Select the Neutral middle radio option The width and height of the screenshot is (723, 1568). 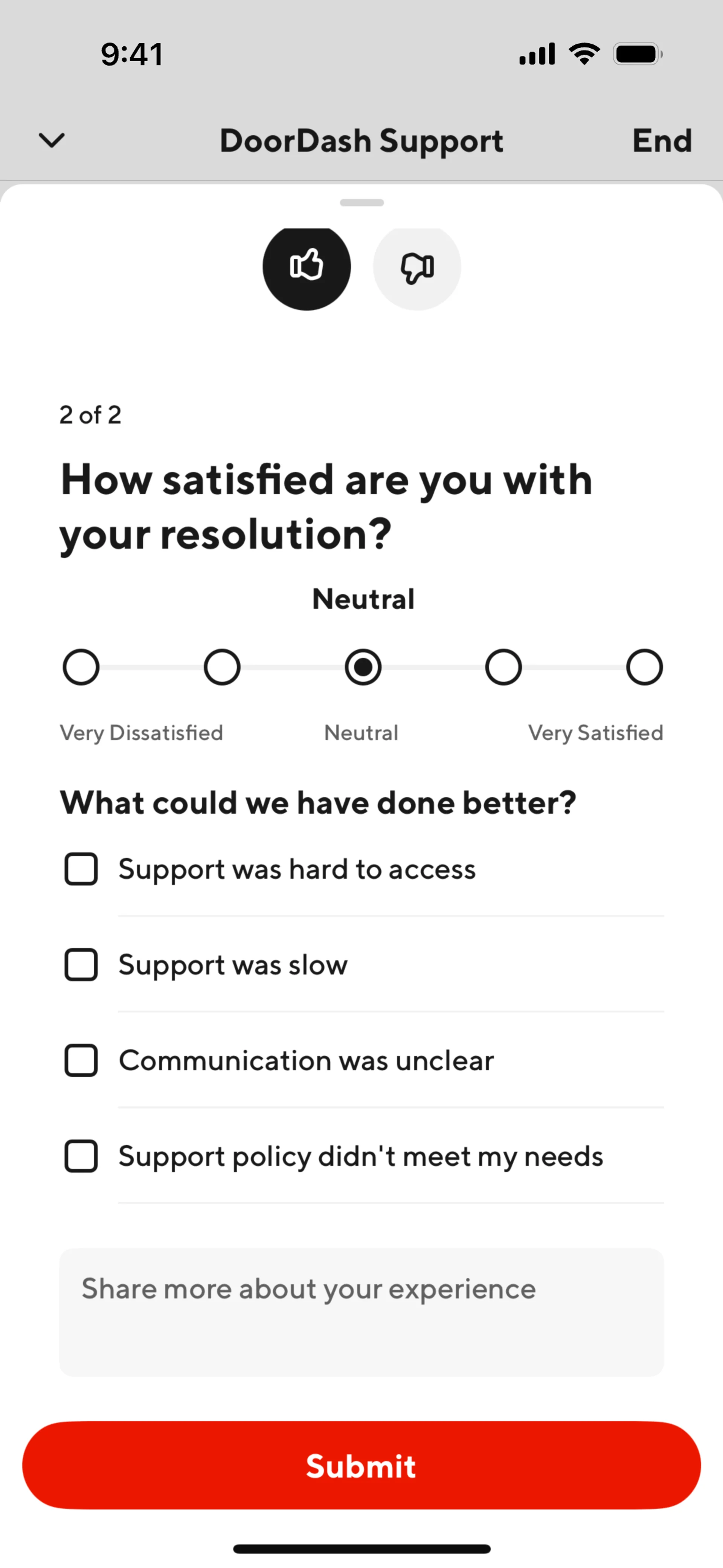[x=363, y=667]
